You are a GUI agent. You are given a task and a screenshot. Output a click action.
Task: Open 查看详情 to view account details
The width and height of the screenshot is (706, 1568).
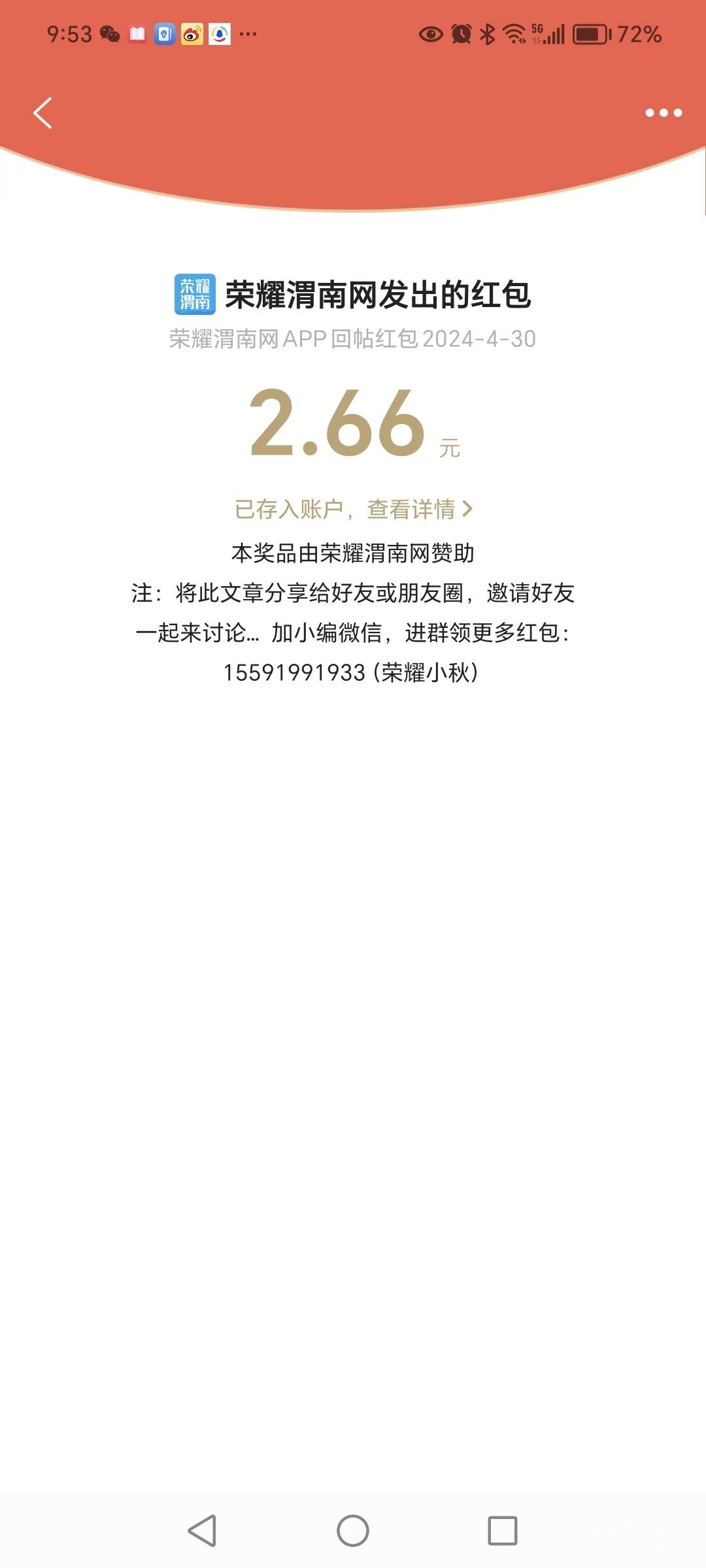pyautogui.click(x=418, y=509)
